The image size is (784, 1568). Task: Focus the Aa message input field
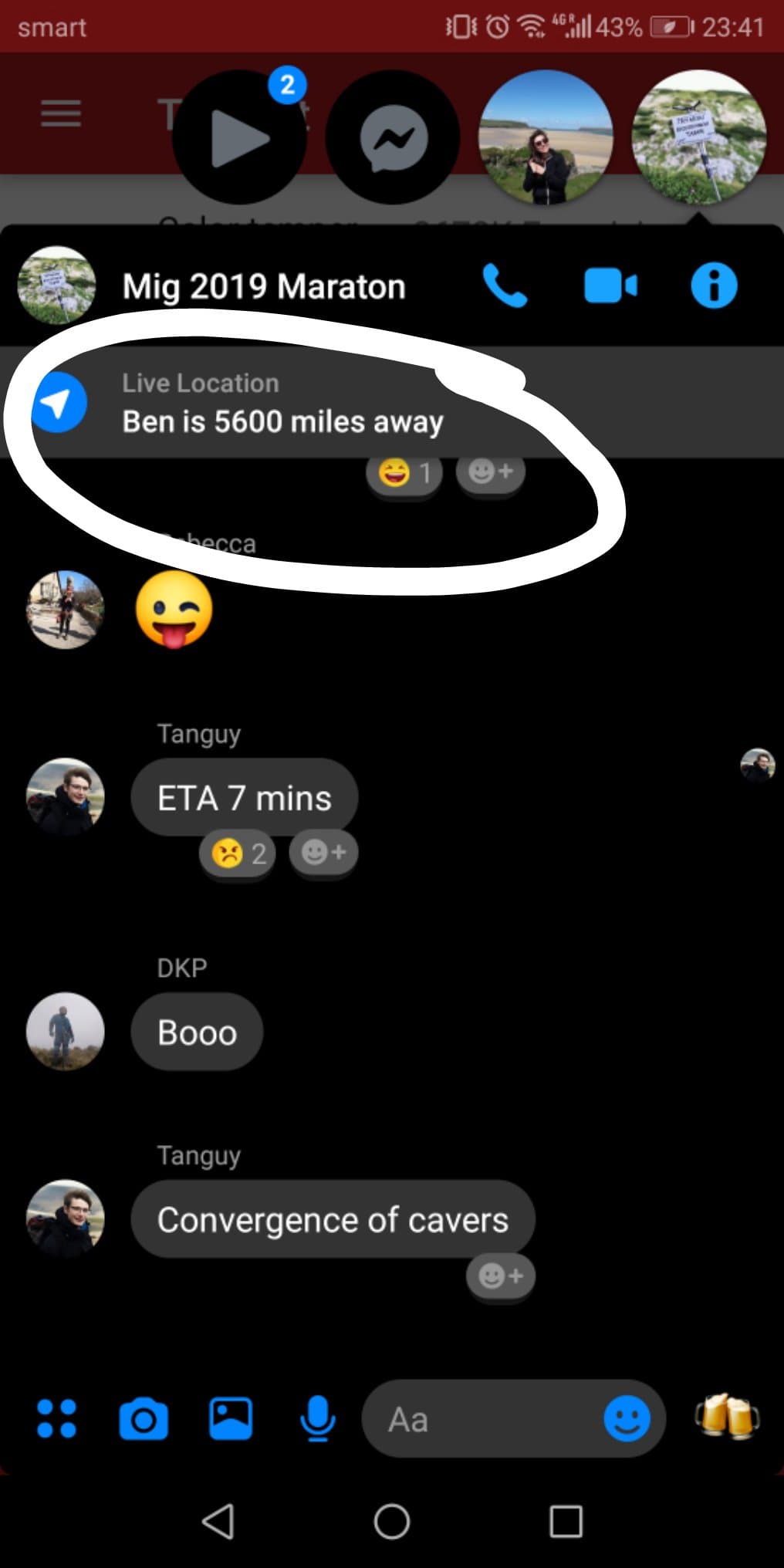tap(478, 1418)
